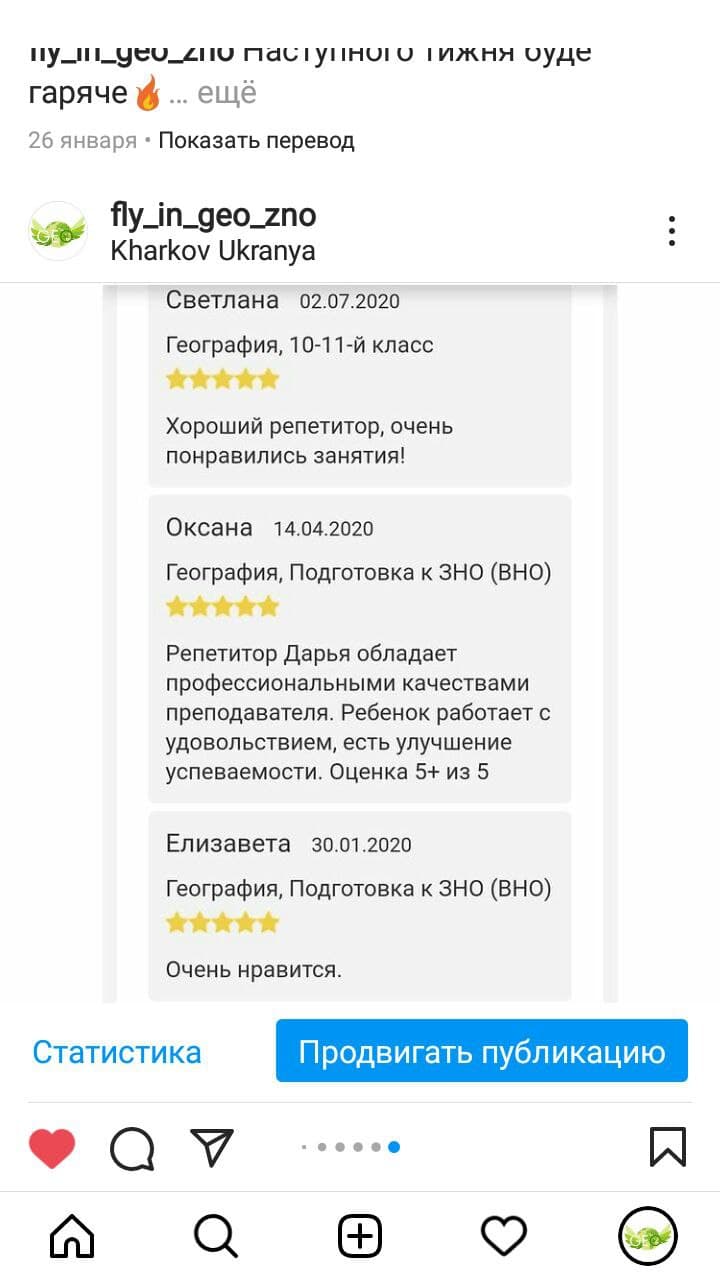Save the post with the bookmark icon

coord(668,1147)
